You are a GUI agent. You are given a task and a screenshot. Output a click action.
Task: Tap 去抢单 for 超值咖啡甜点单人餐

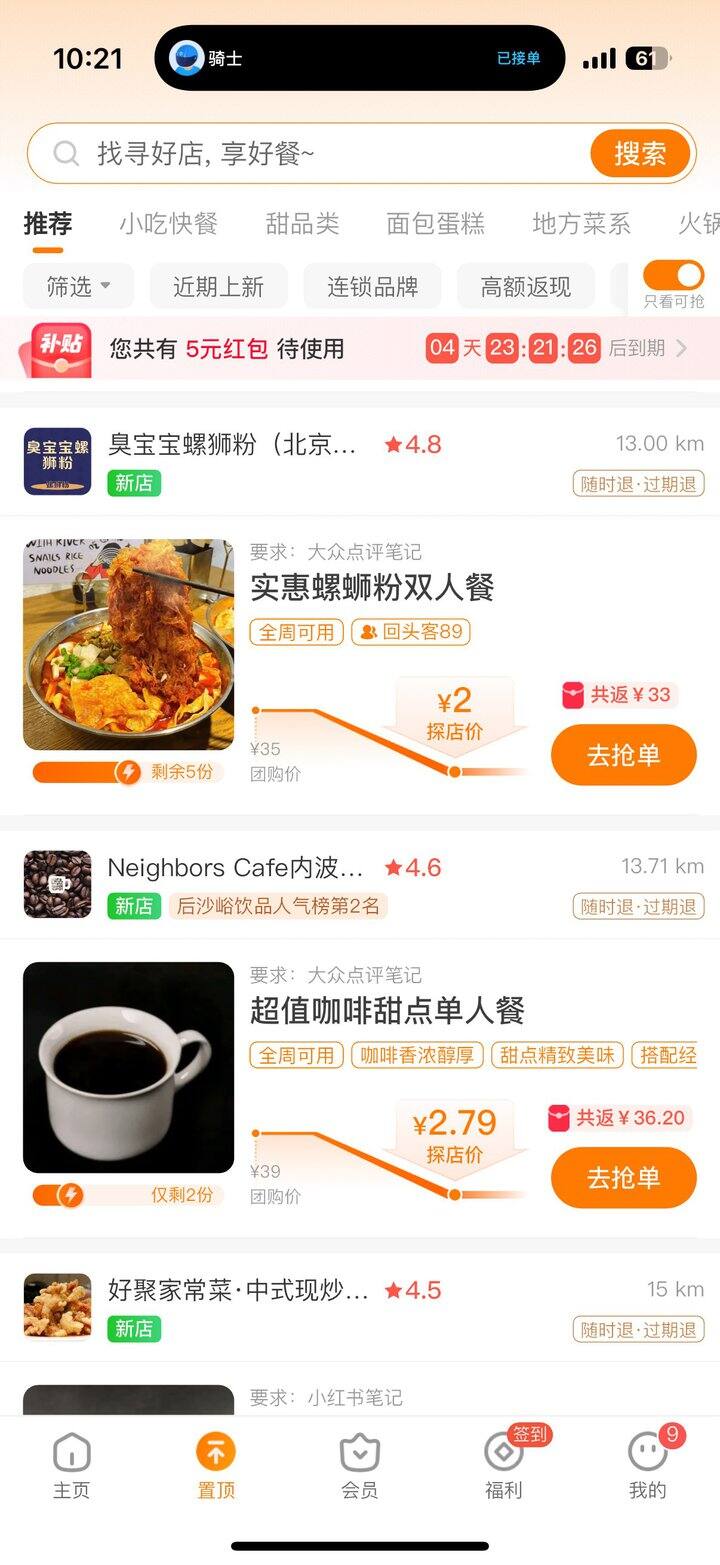pyautogui.click(x=623, y=1178)
